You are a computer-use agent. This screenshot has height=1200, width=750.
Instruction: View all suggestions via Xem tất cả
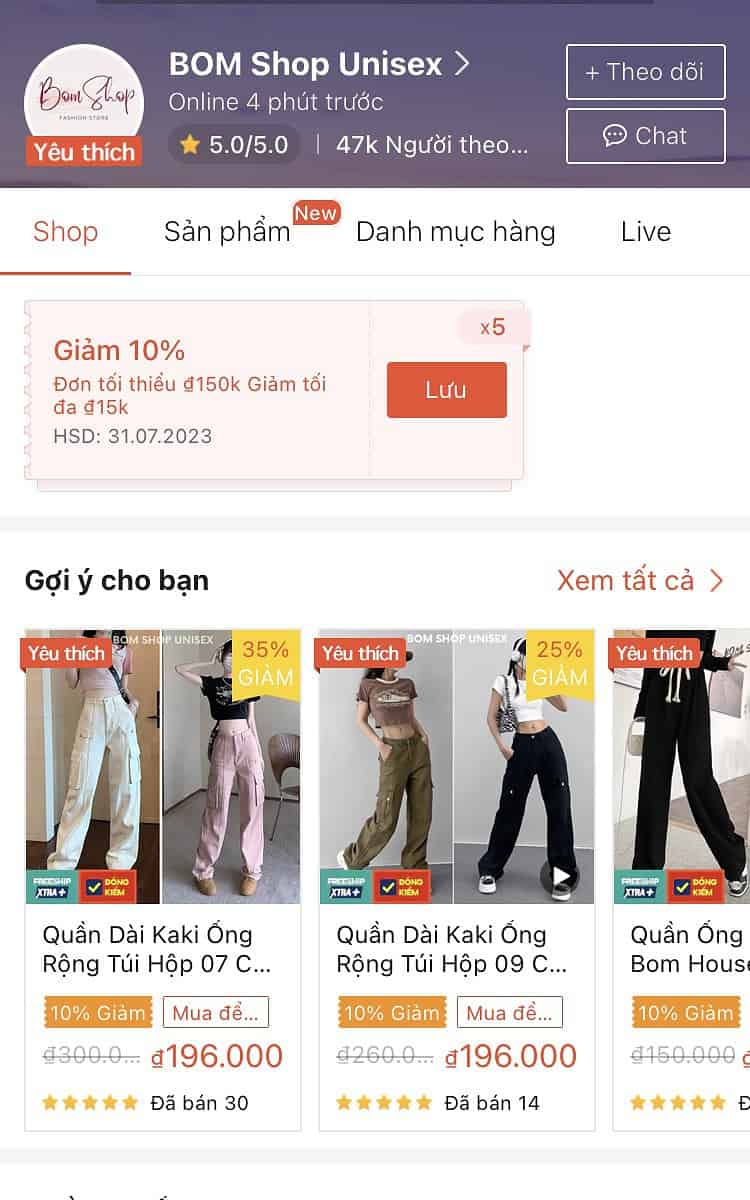[x=640, y=581]
